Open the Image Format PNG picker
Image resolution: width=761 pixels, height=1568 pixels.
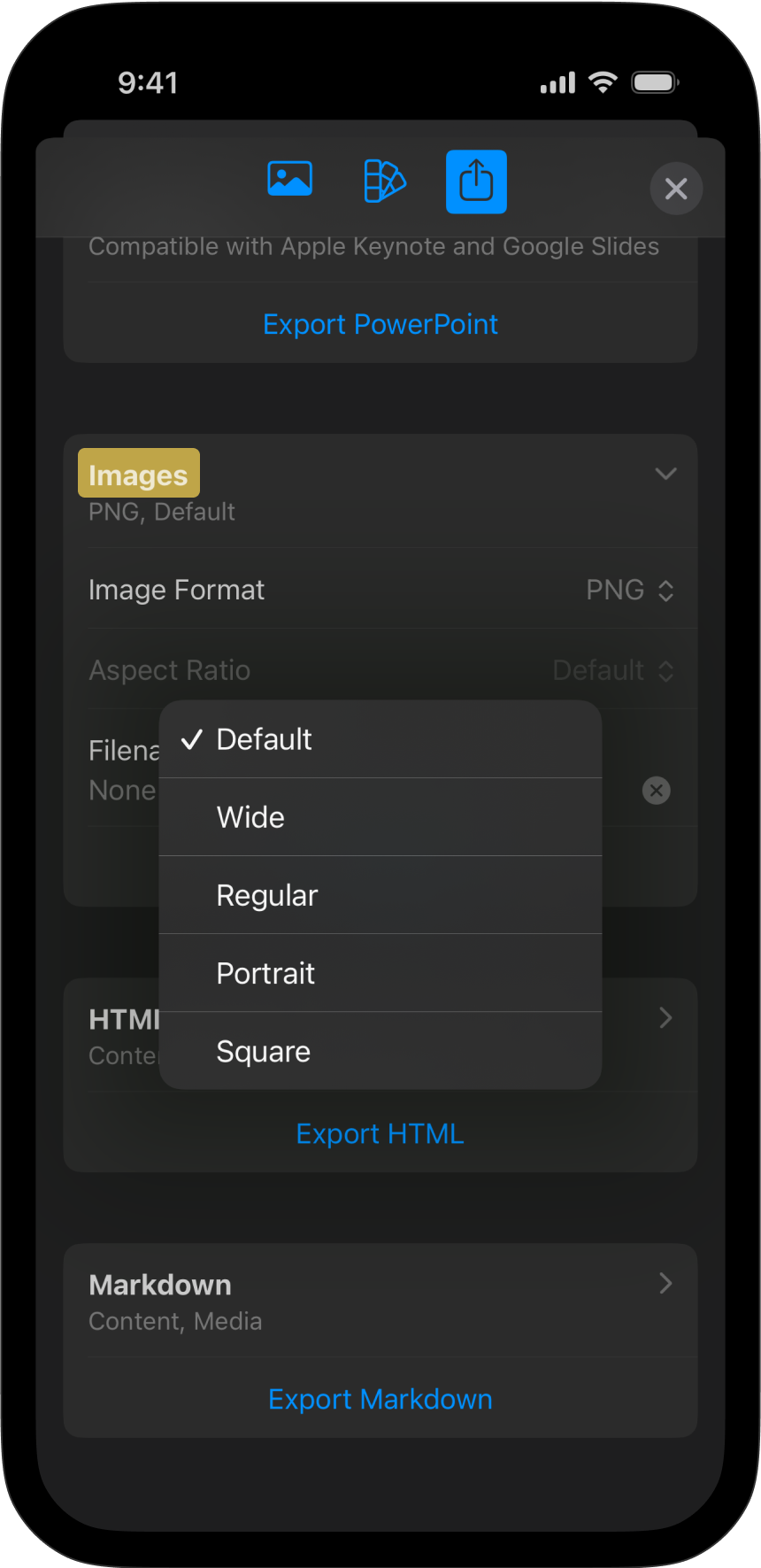point(629,591)
